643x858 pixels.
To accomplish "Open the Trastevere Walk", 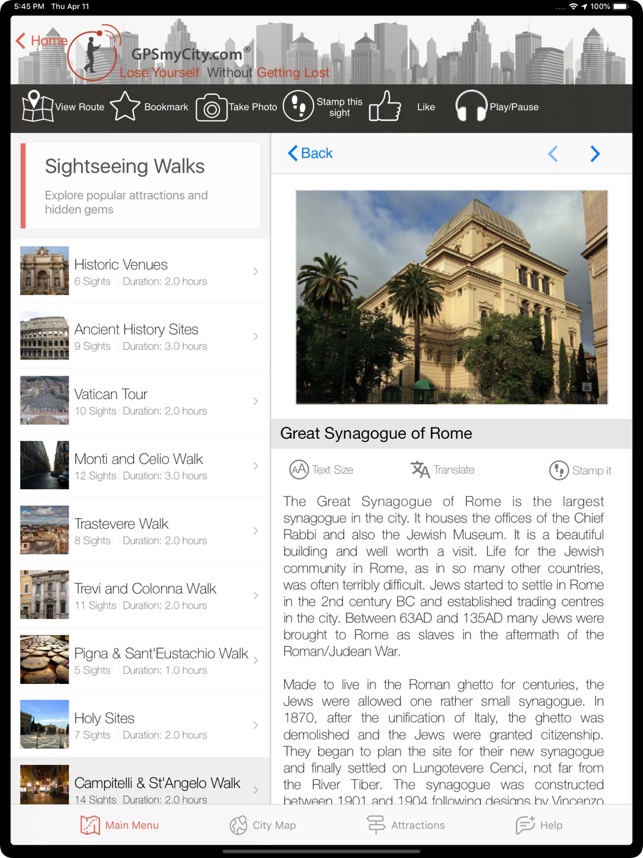I will tap(140, 531).
